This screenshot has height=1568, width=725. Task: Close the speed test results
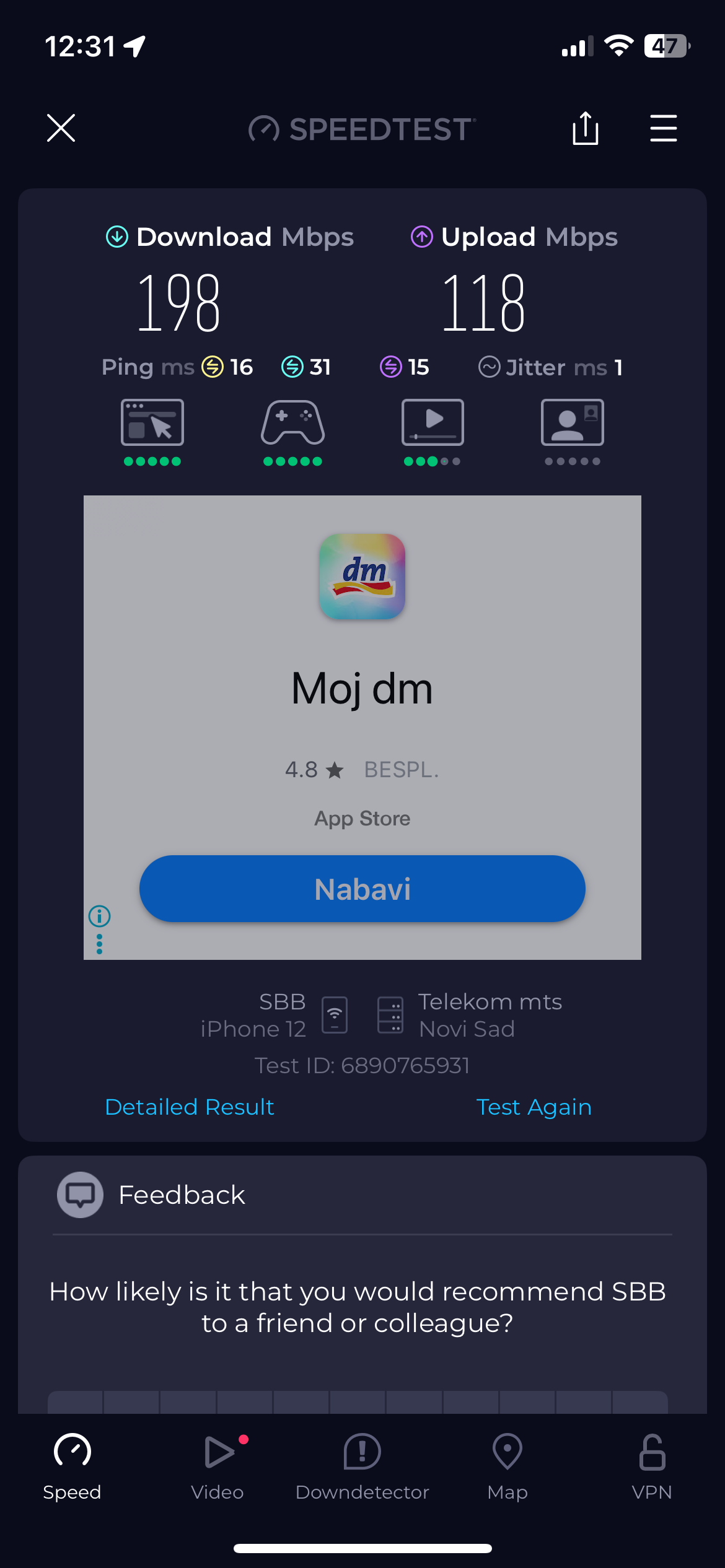click(x=61, y=128)
